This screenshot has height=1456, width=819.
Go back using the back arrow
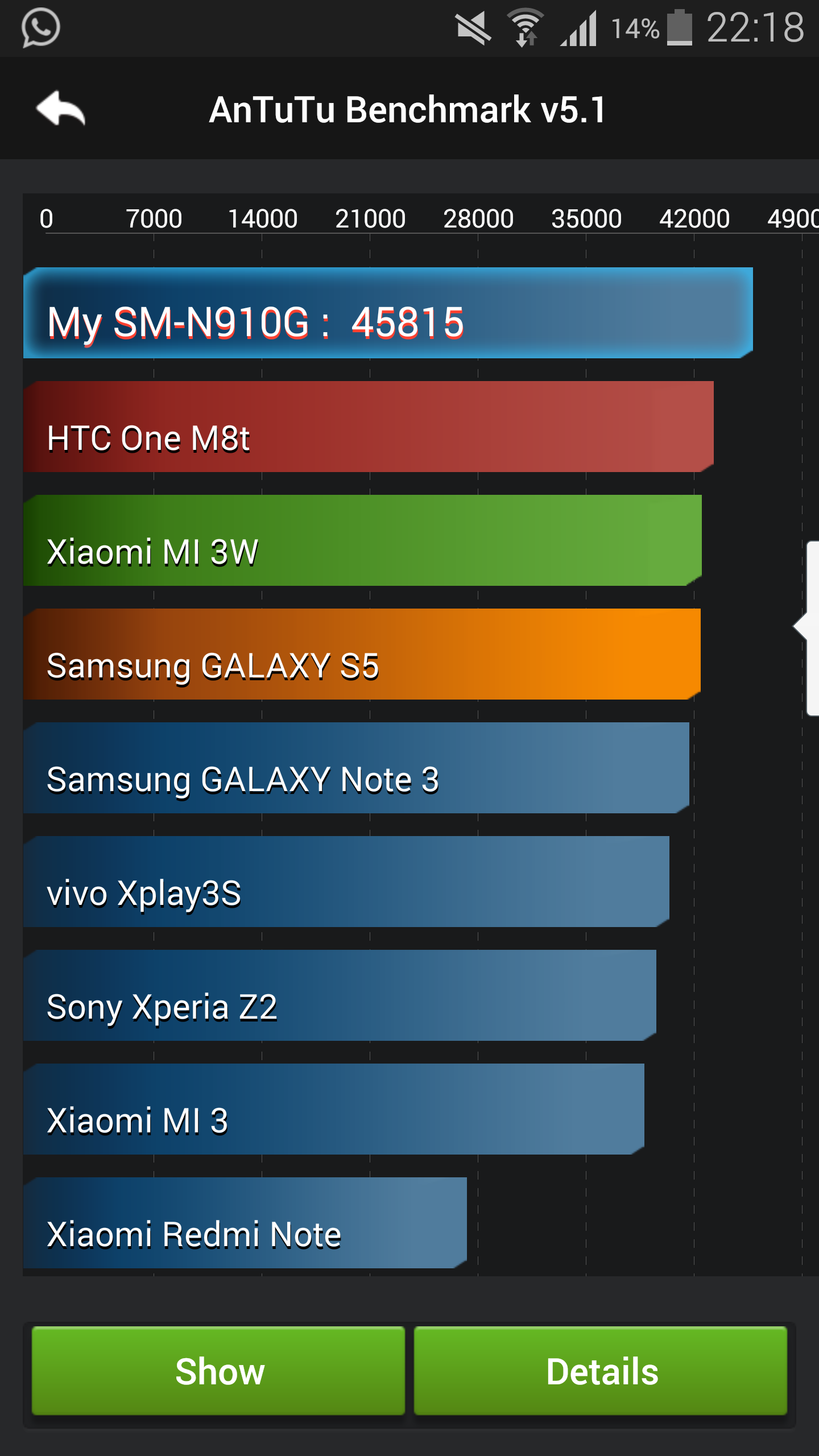click(x=60, y=108)
